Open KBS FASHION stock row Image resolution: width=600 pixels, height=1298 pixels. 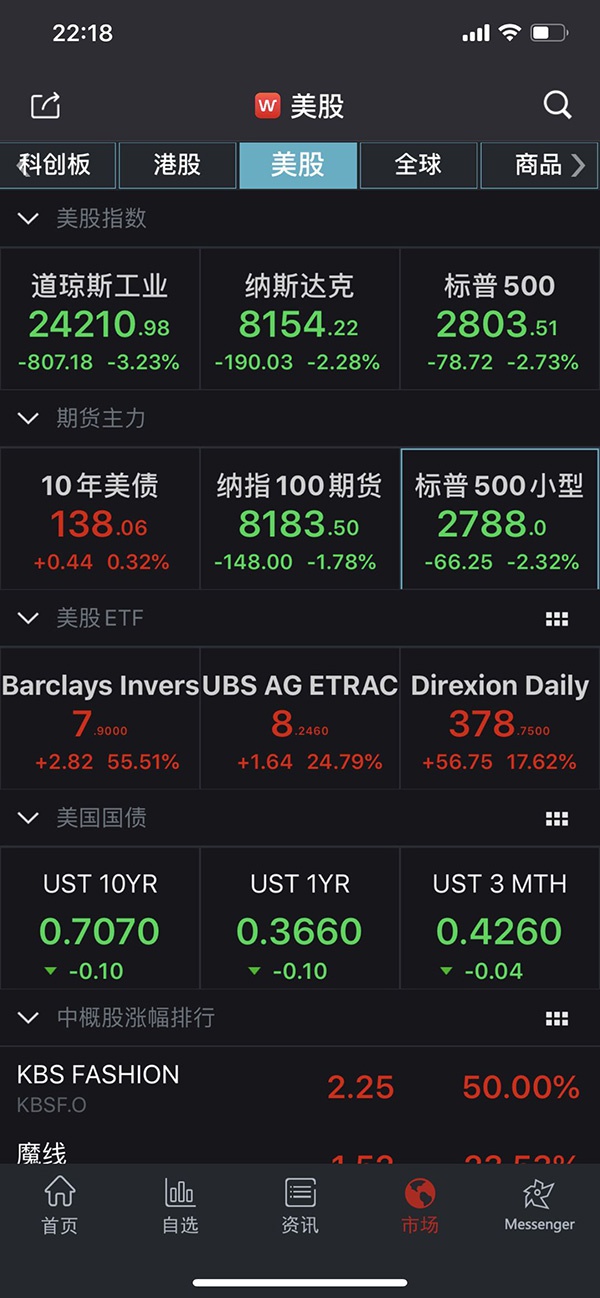click(300, 1087)
